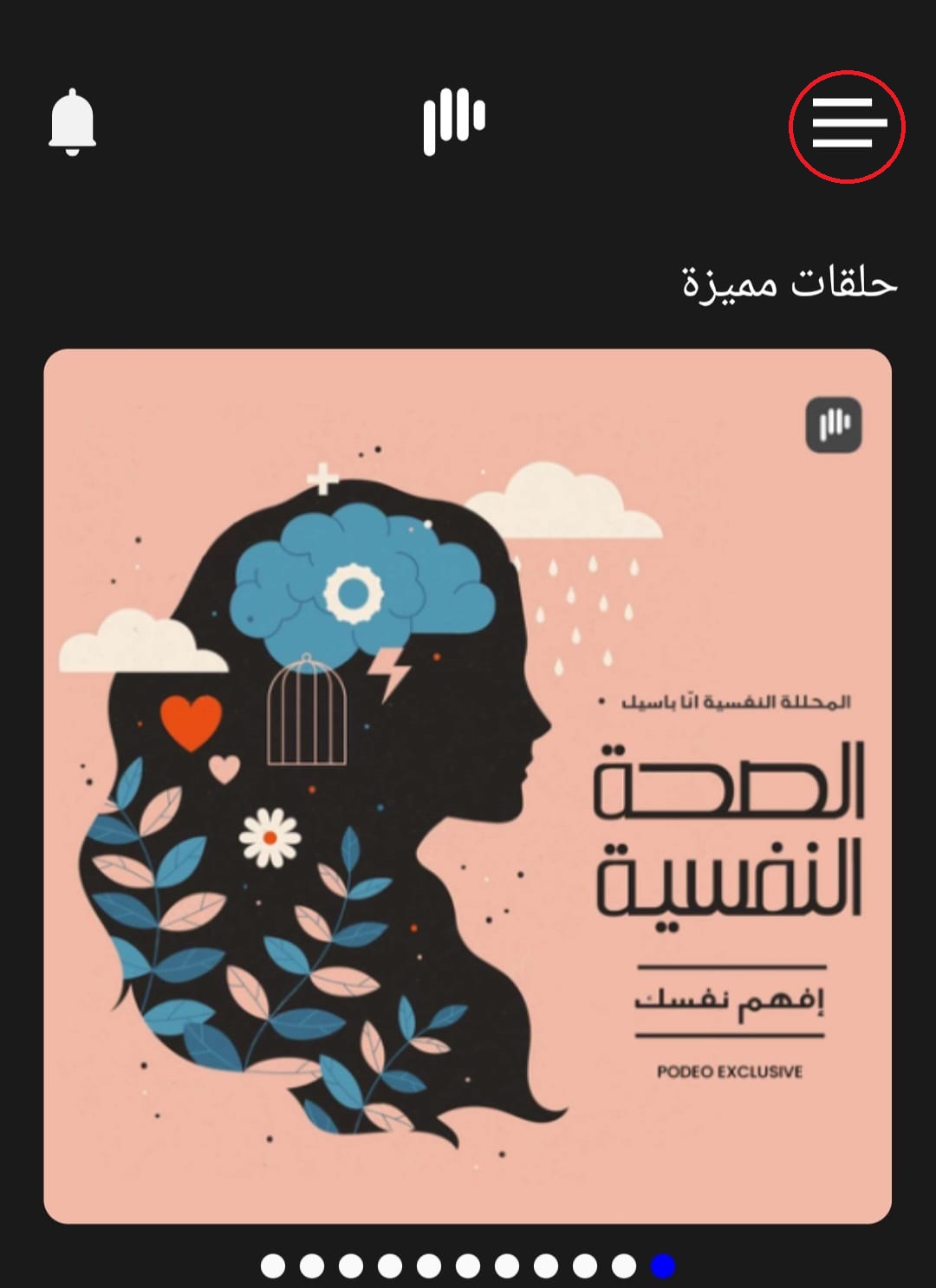Open the الصحة النفسية featured episode card

point(468,785)
